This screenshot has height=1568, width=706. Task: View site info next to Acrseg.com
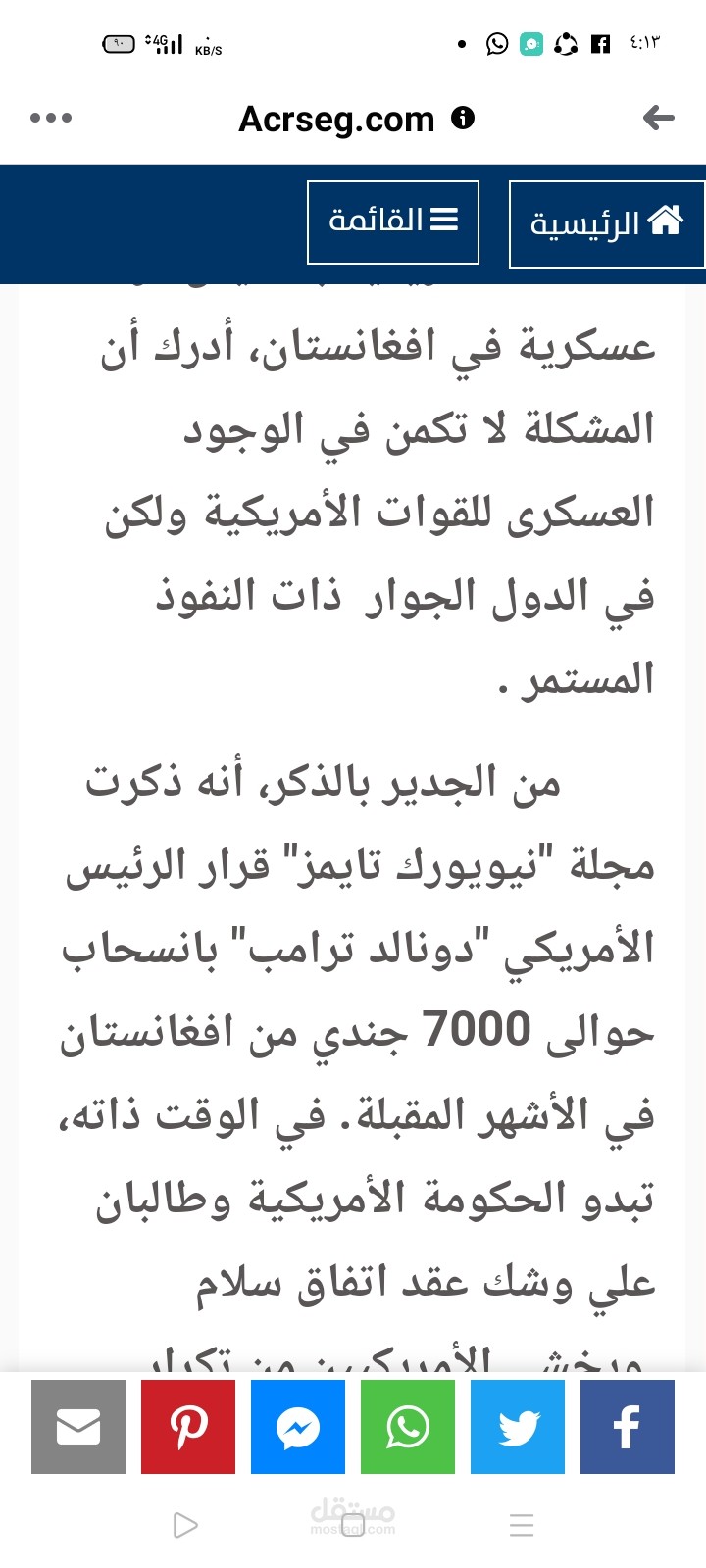(x=463, y=118)
